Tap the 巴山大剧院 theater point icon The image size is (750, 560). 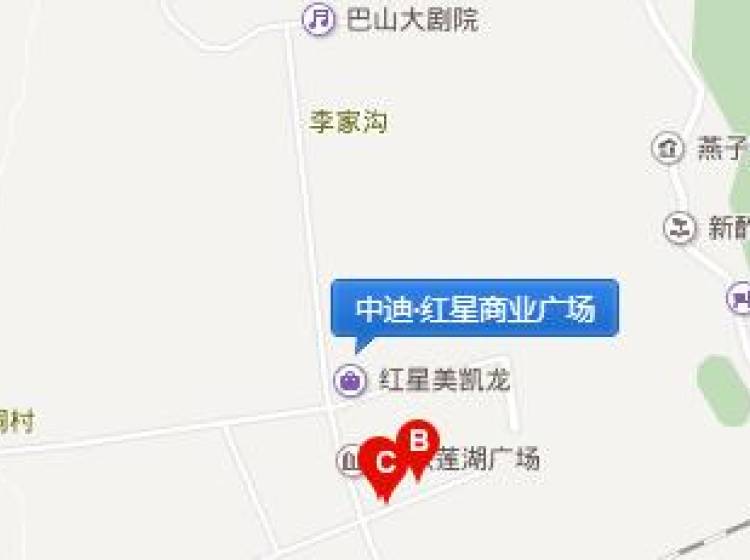click(x=319, y=19)
